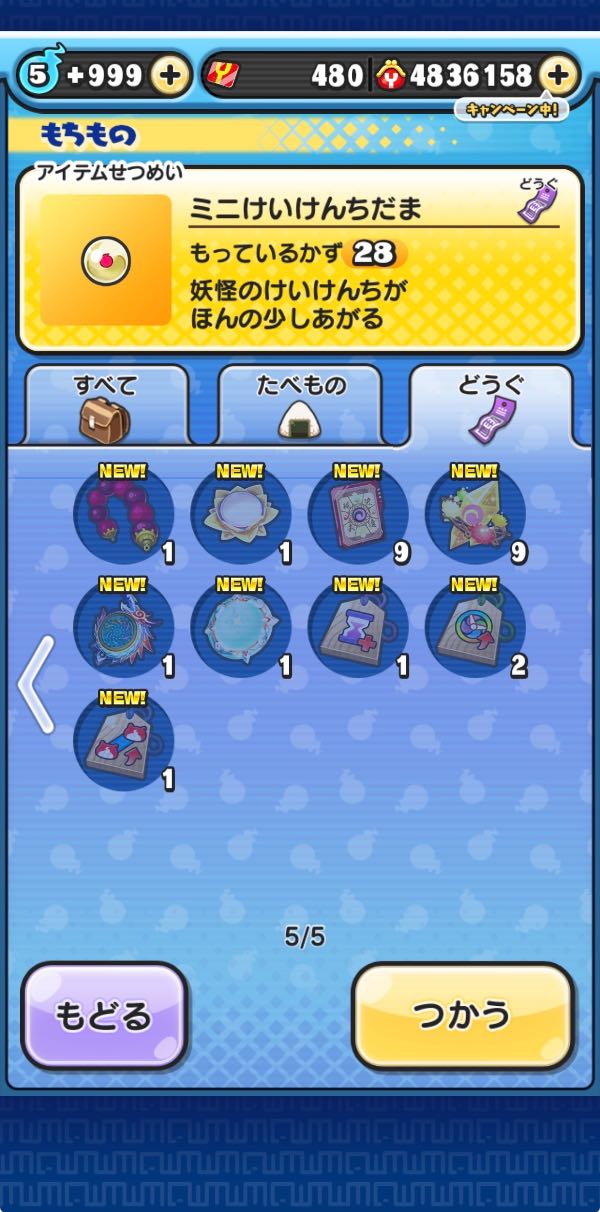The width and height of the screenshot is (600, 1212).
Task: Go to the previous item page arrow
Action: 36,684
